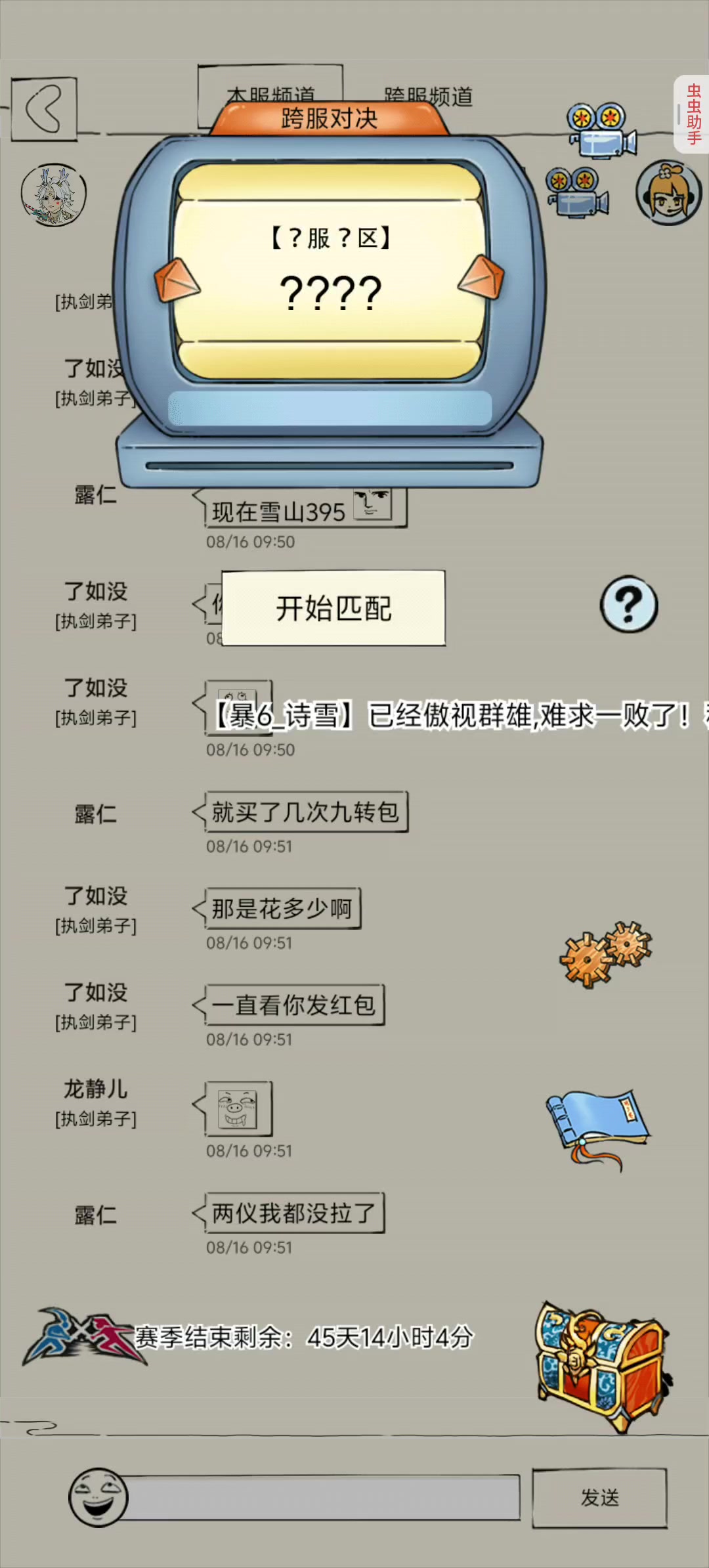Image resolution: width=709 pixels, height=1568 pixels.
Task: Open the player avatar profile
Action: [53, 195]
